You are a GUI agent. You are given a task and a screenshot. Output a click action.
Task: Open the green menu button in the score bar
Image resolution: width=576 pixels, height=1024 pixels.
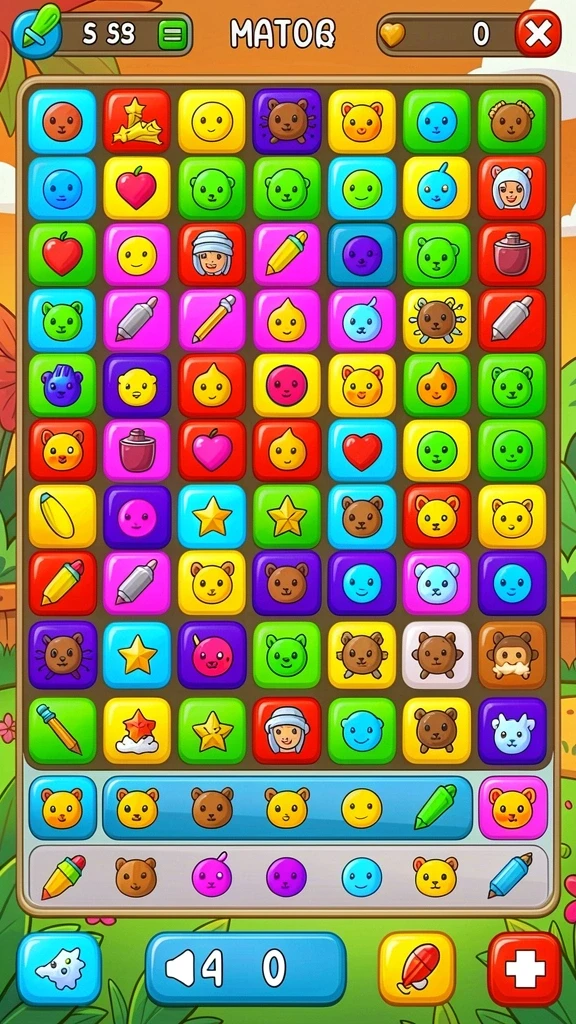pos(172,34)
